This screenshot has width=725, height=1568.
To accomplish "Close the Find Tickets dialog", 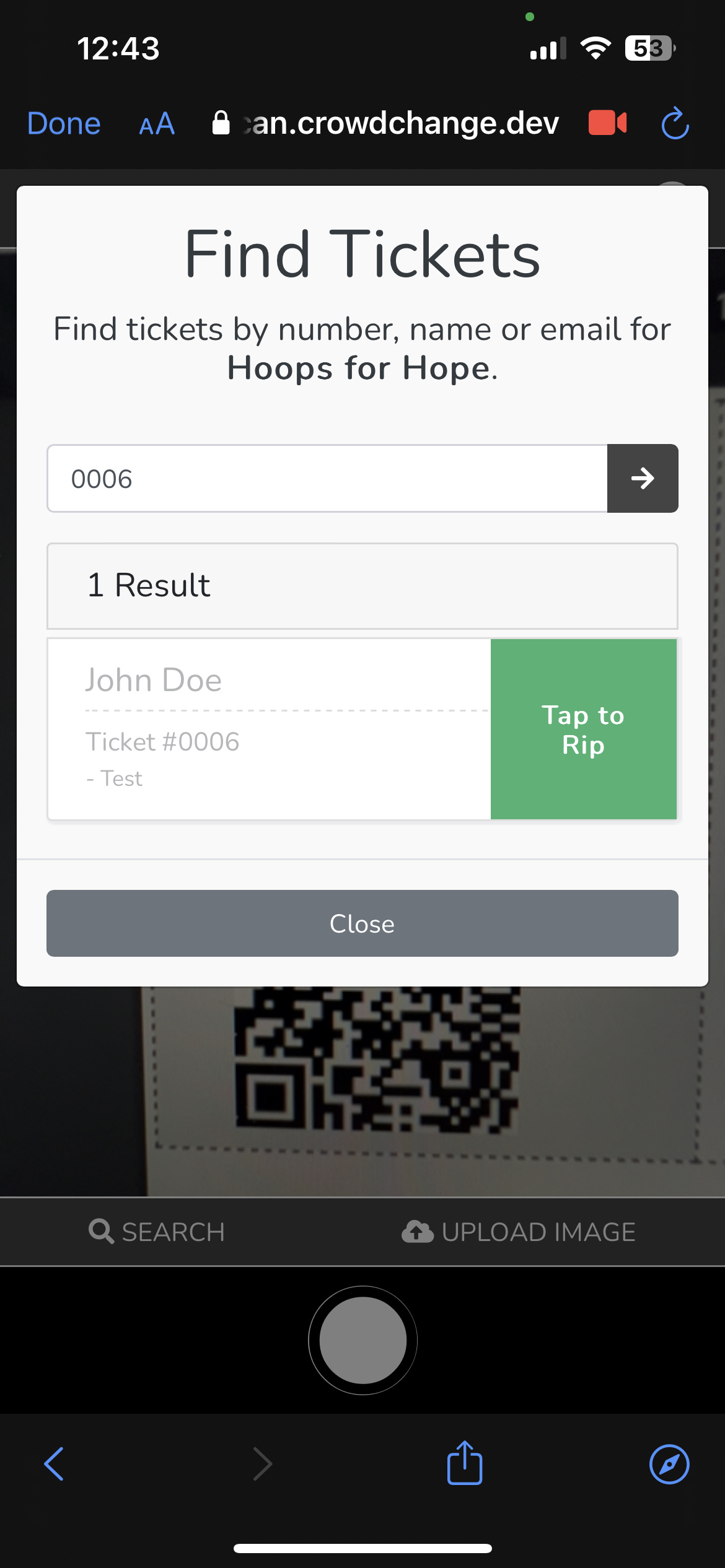I will pyautogui.click(x=362, y=923).
